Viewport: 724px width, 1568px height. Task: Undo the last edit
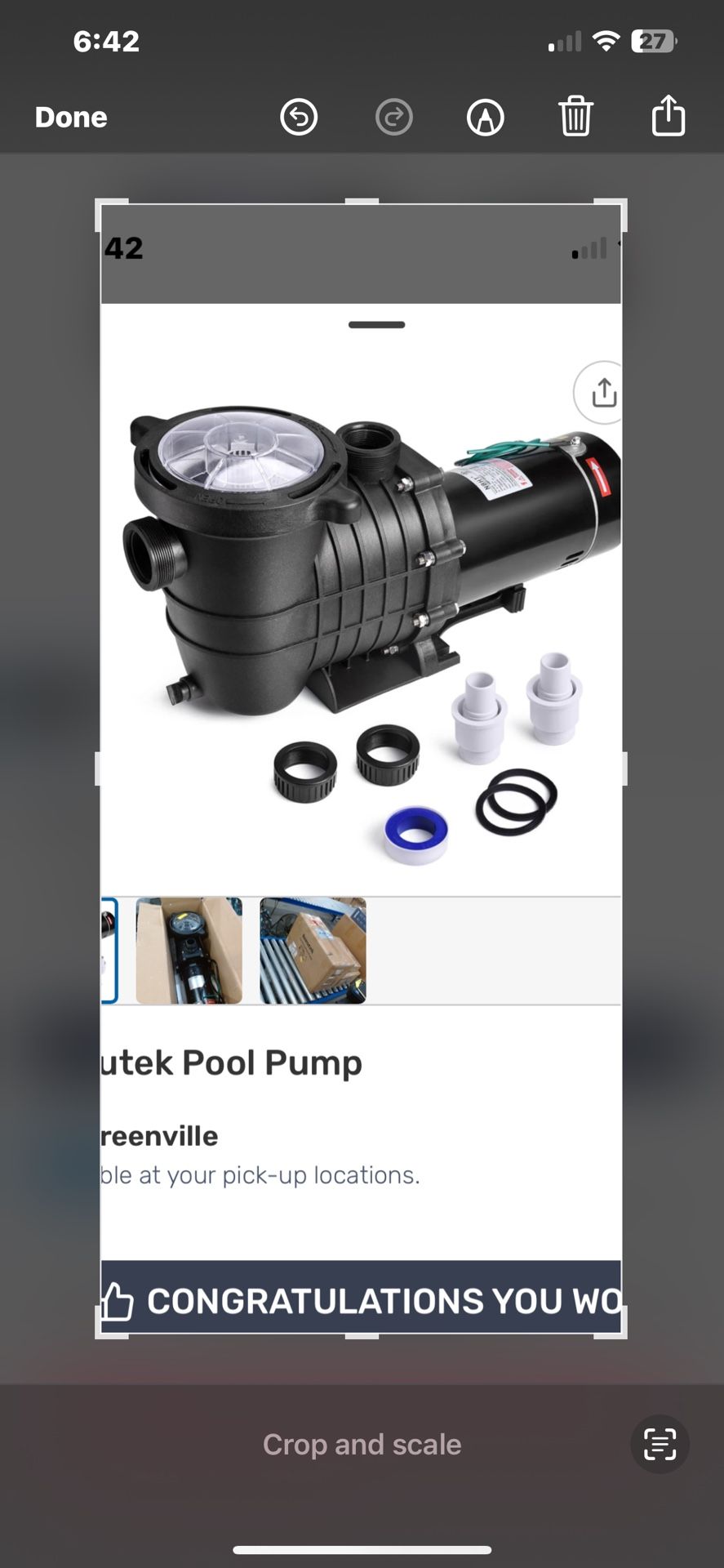coord(299,117)
